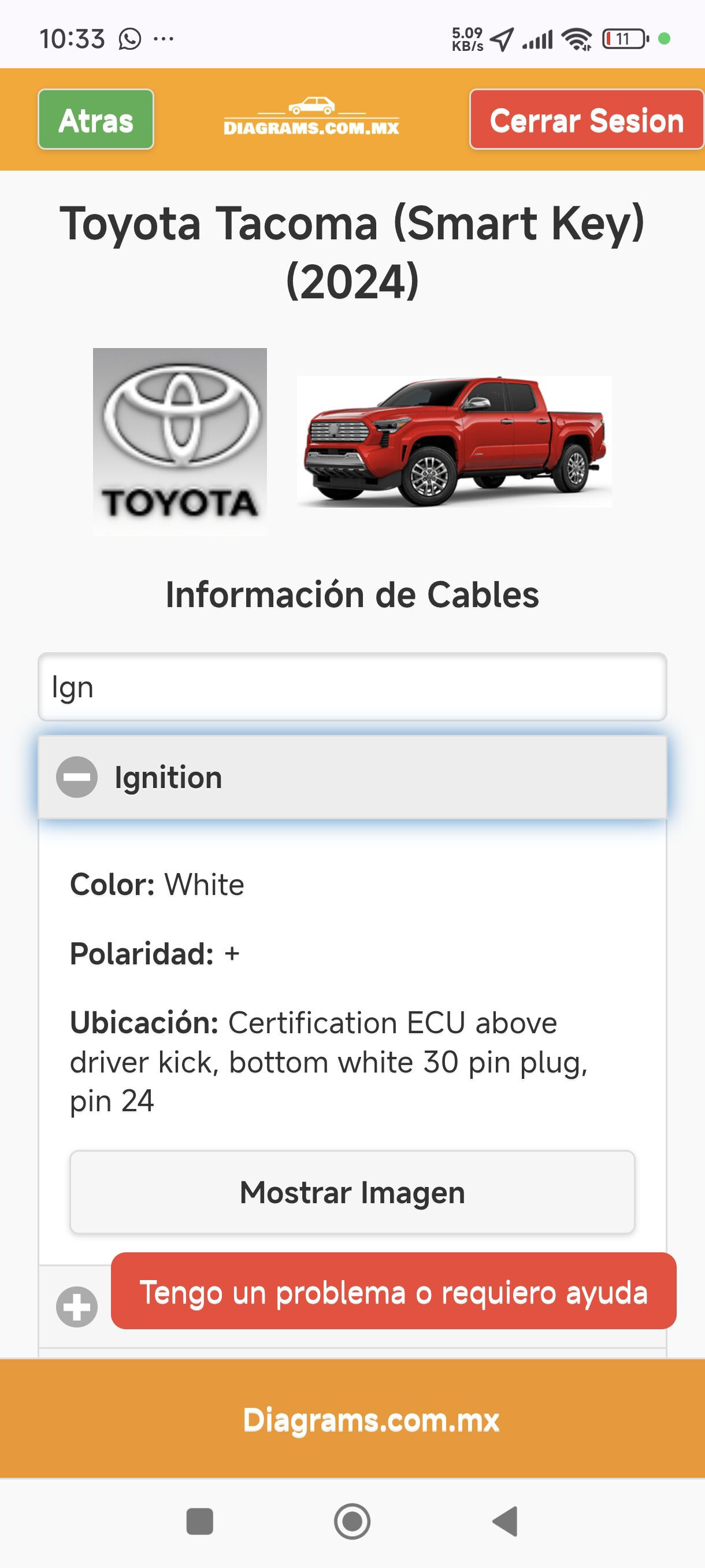
Task: Go to the Android home screen
Action: 352,1521
